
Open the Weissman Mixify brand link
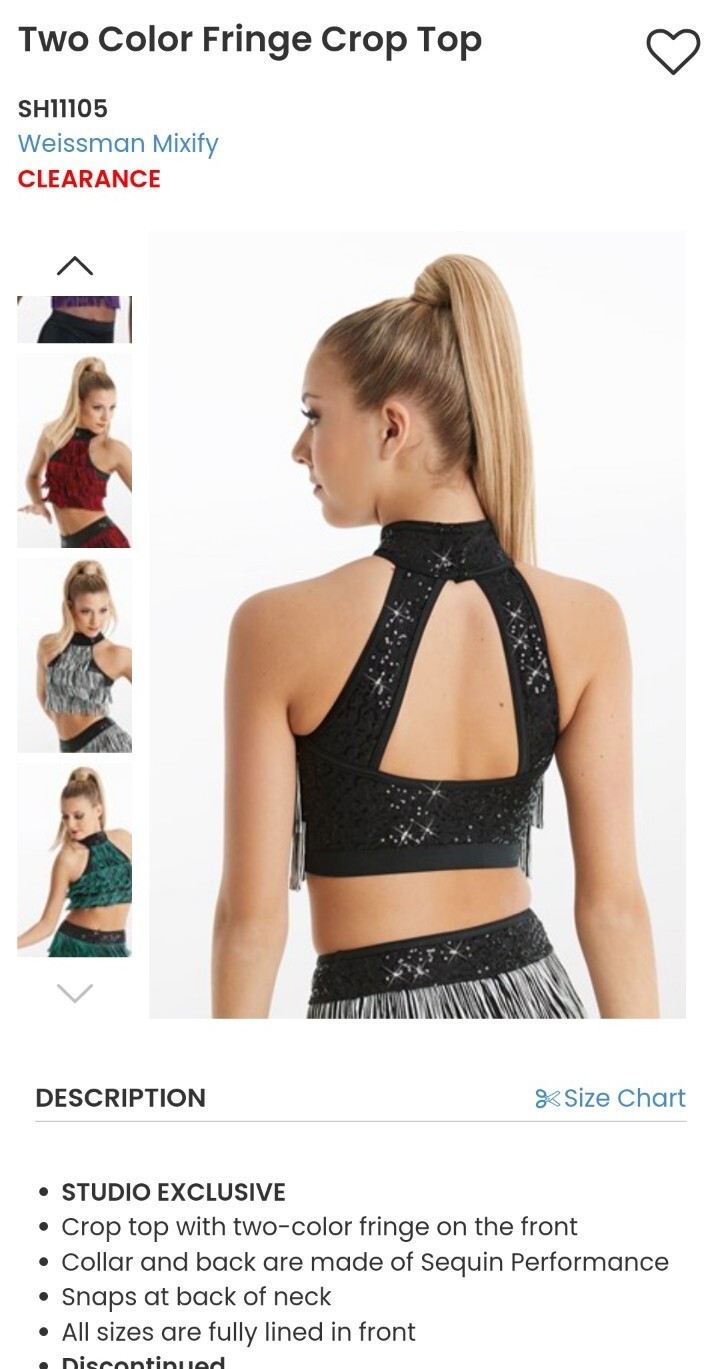click(118, 144)
